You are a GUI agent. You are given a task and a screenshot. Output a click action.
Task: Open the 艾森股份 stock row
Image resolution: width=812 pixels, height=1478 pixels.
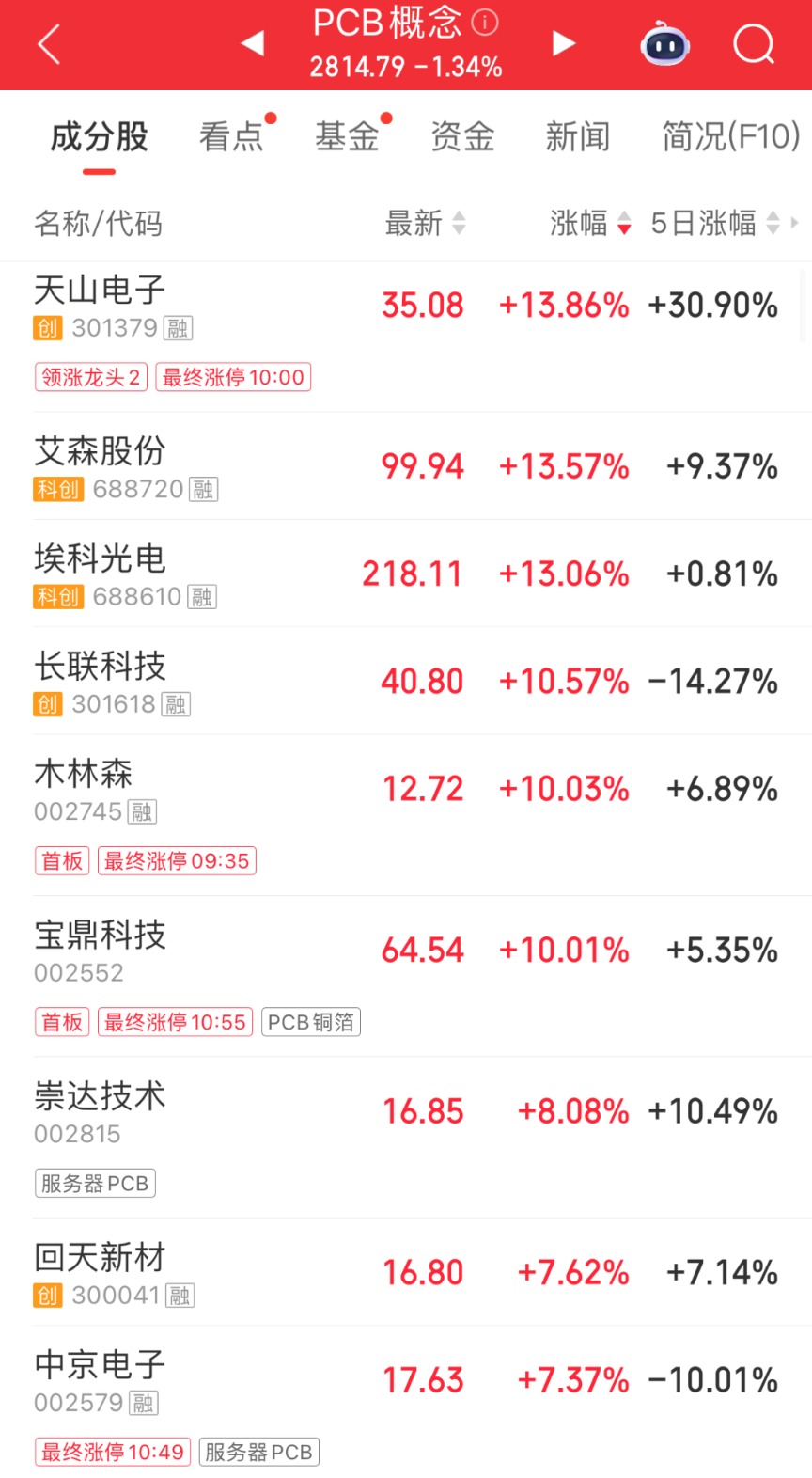pos(406,466)
